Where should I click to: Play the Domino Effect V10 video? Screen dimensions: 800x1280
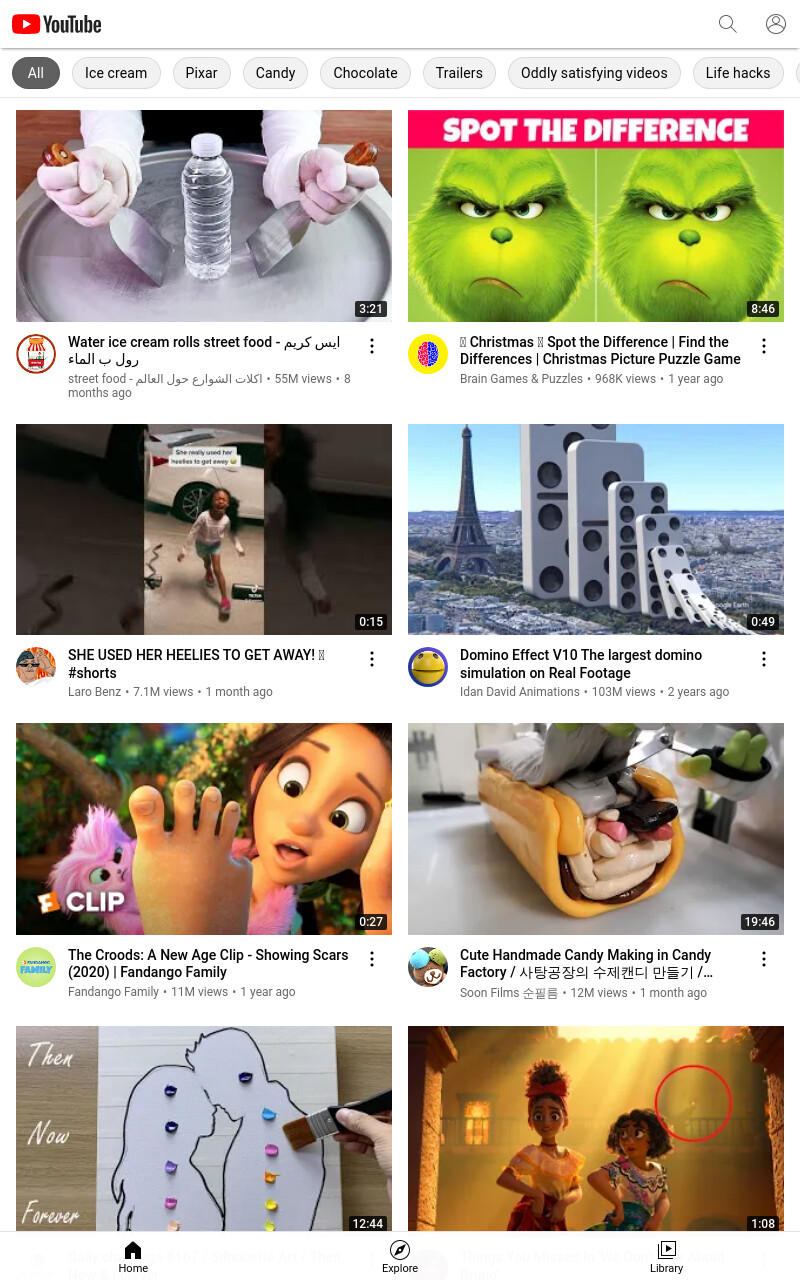click(596, 529)
